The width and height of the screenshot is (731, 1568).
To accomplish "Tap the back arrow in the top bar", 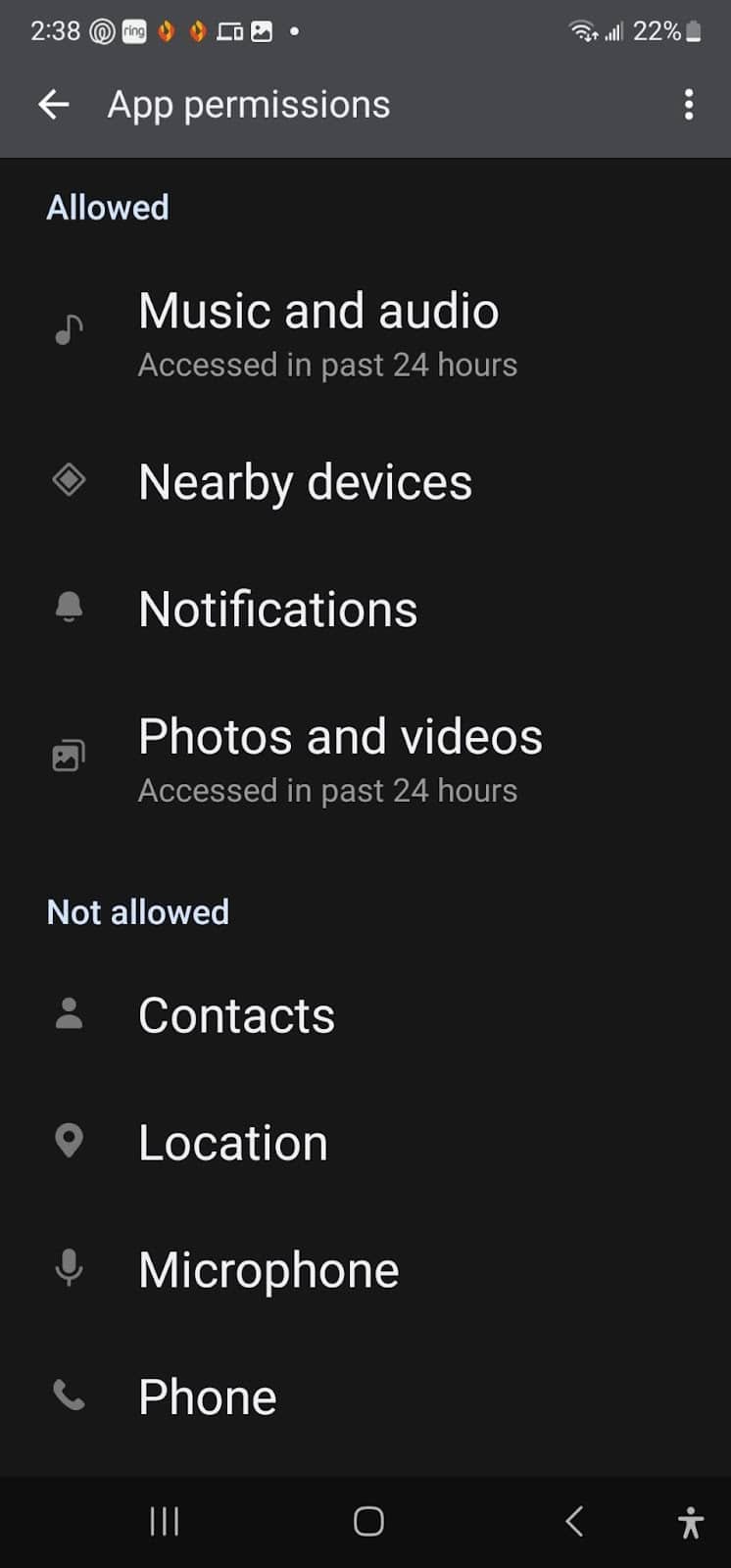I will 52,104.
